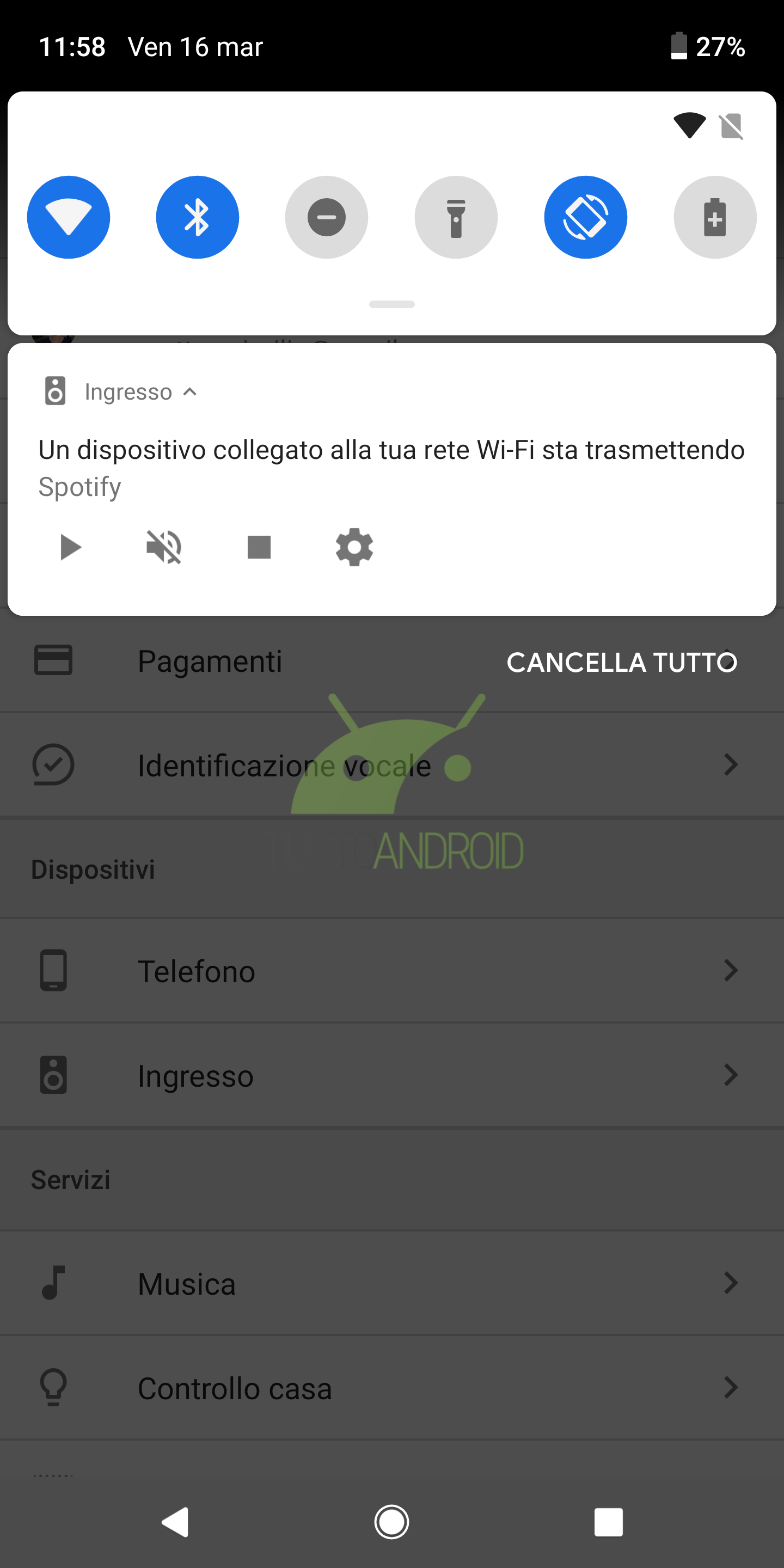Enable the battery saver tile
Screen dimensions: 784x1568
point(715,217)
